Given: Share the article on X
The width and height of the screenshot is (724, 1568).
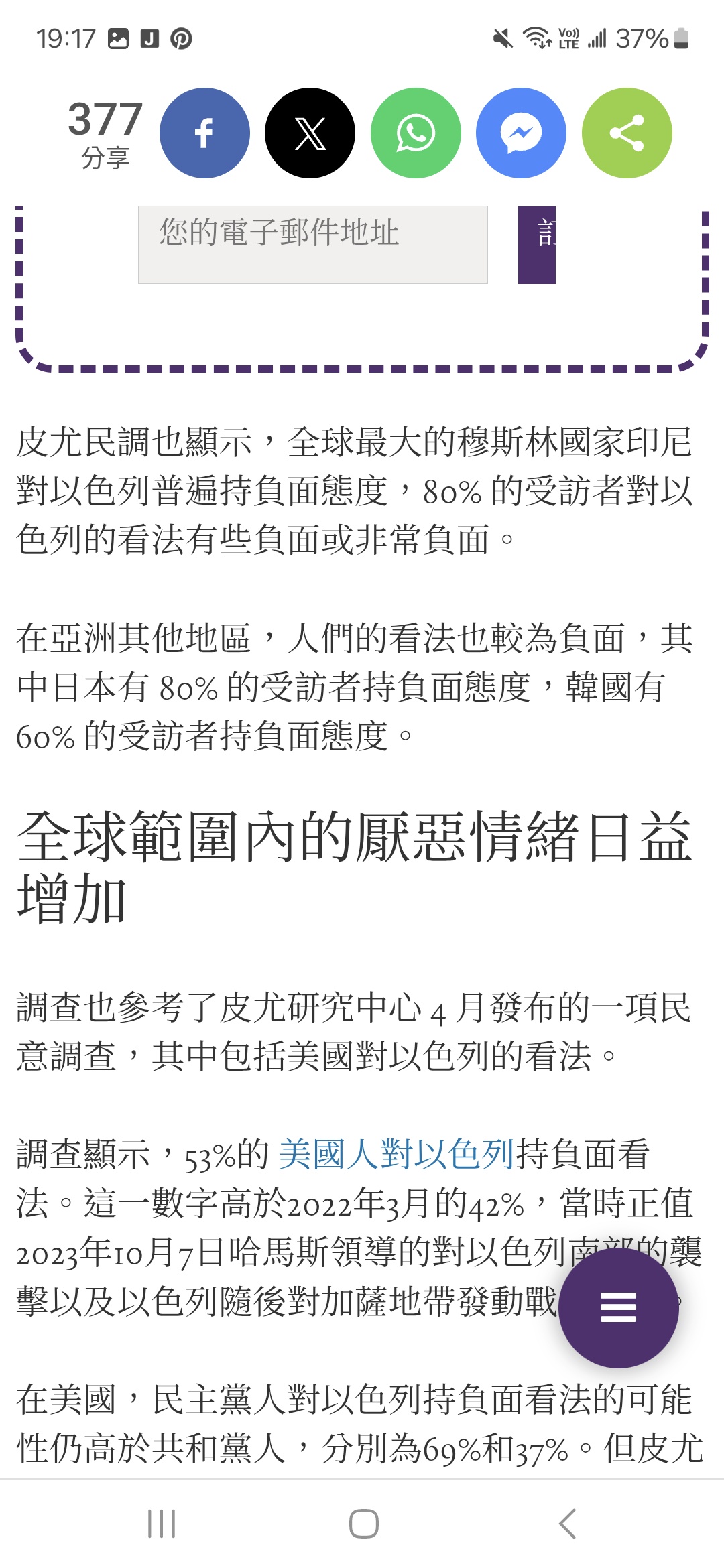Looking at the screenshot, I should pyautogui.click(x=310, y=133).
